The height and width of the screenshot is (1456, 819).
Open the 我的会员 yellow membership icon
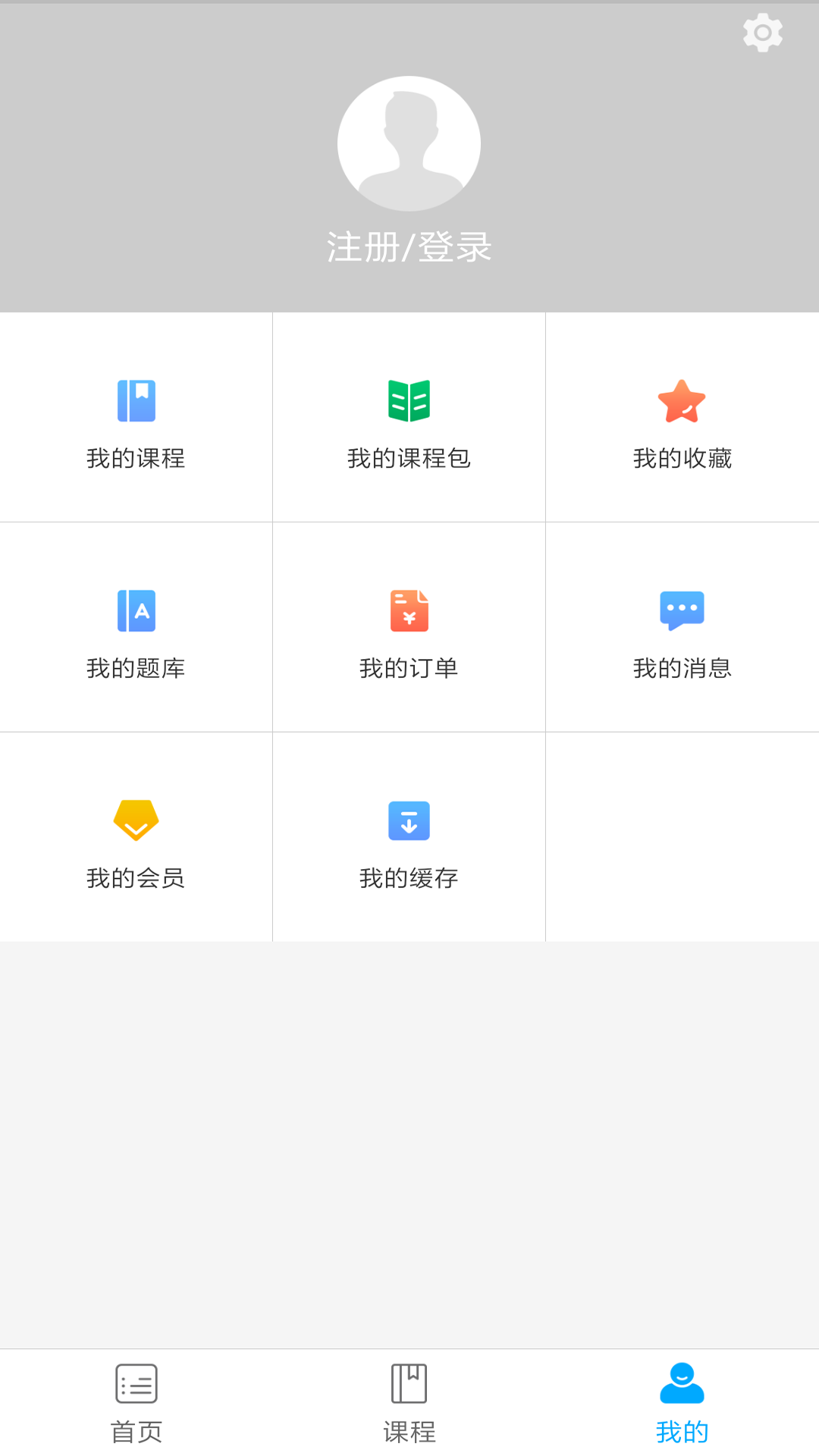(136, 820)
